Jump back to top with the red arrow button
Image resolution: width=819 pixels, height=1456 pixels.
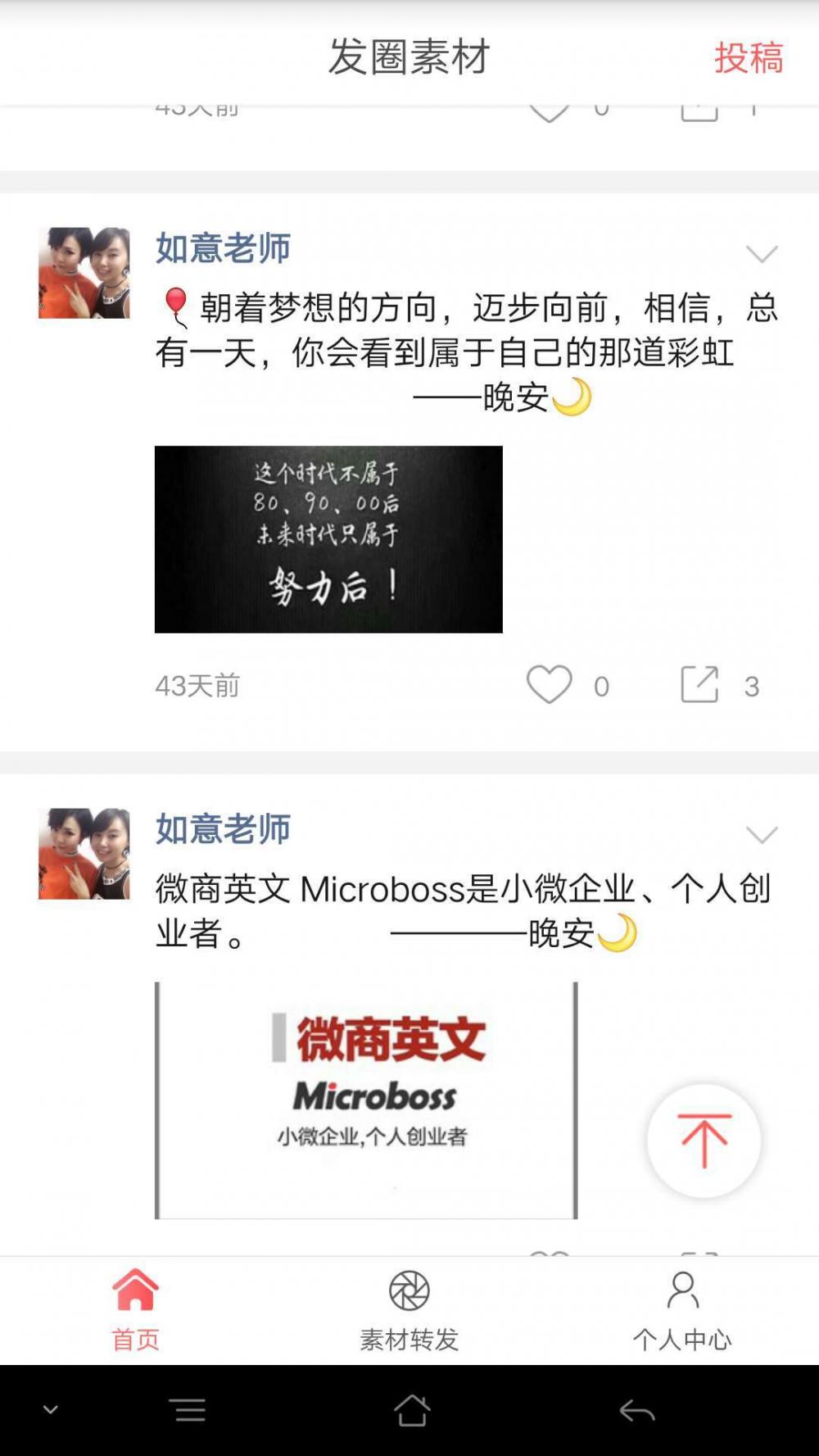[x=704, y=1141]
